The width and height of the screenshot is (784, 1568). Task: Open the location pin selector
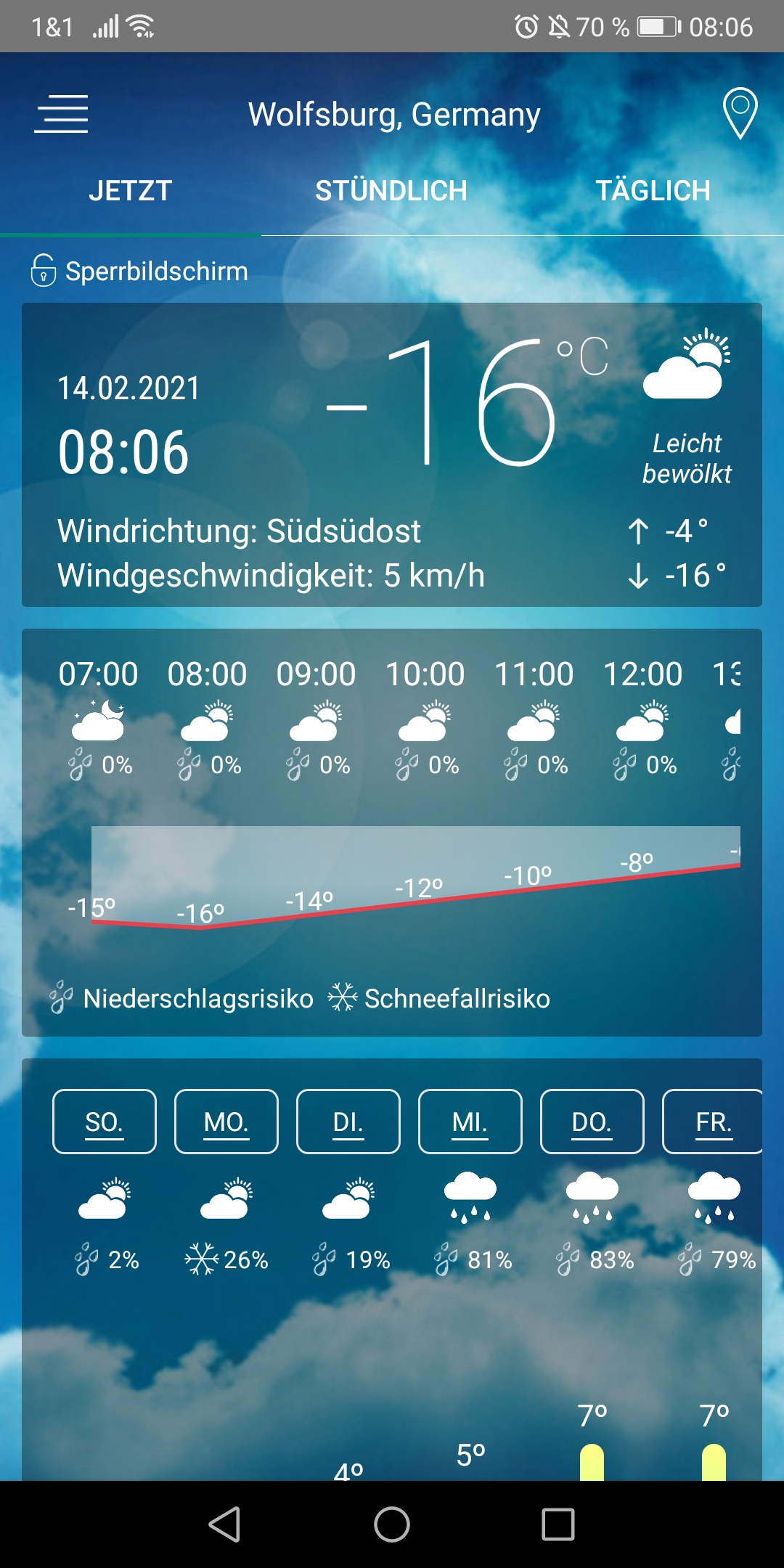click(x=740, y=113)
